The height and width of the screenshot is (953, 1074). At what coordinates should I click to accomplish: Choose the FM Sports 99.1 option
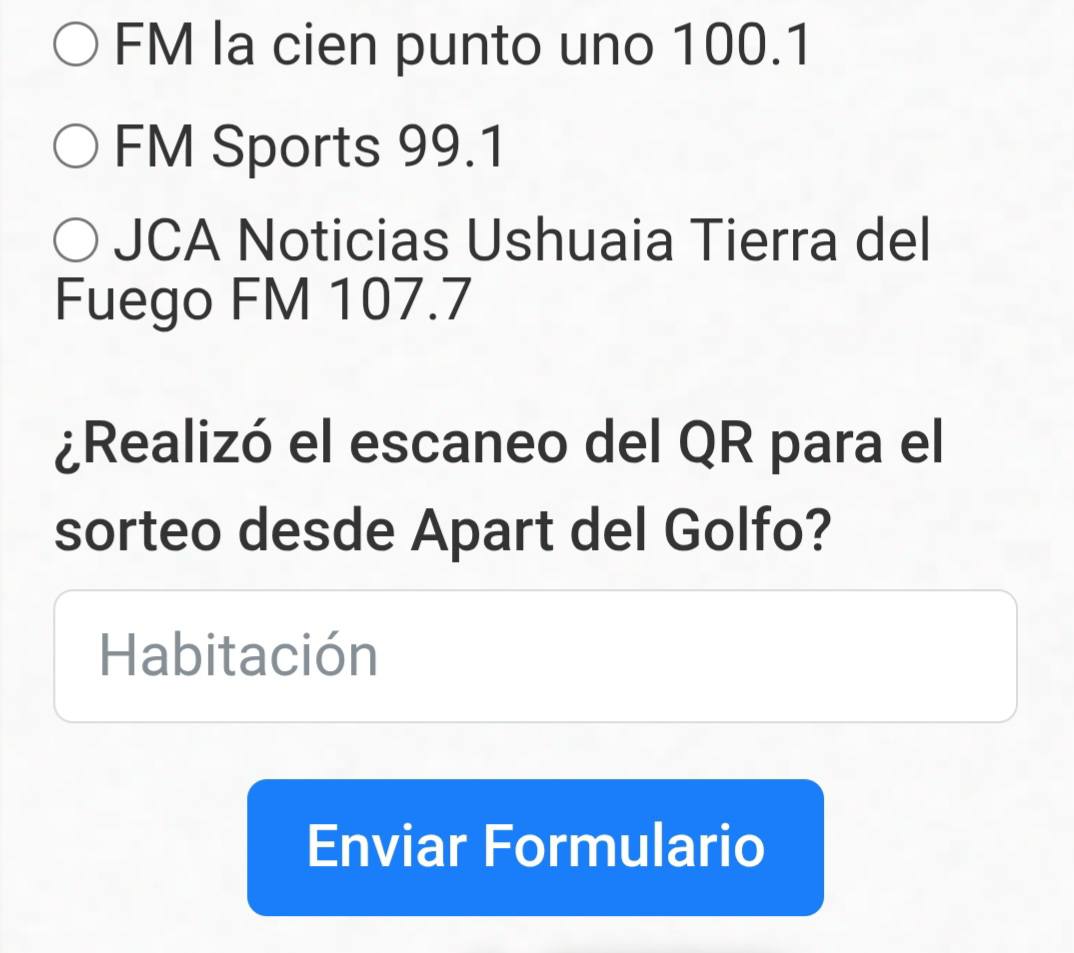click(x=76, y=148)
